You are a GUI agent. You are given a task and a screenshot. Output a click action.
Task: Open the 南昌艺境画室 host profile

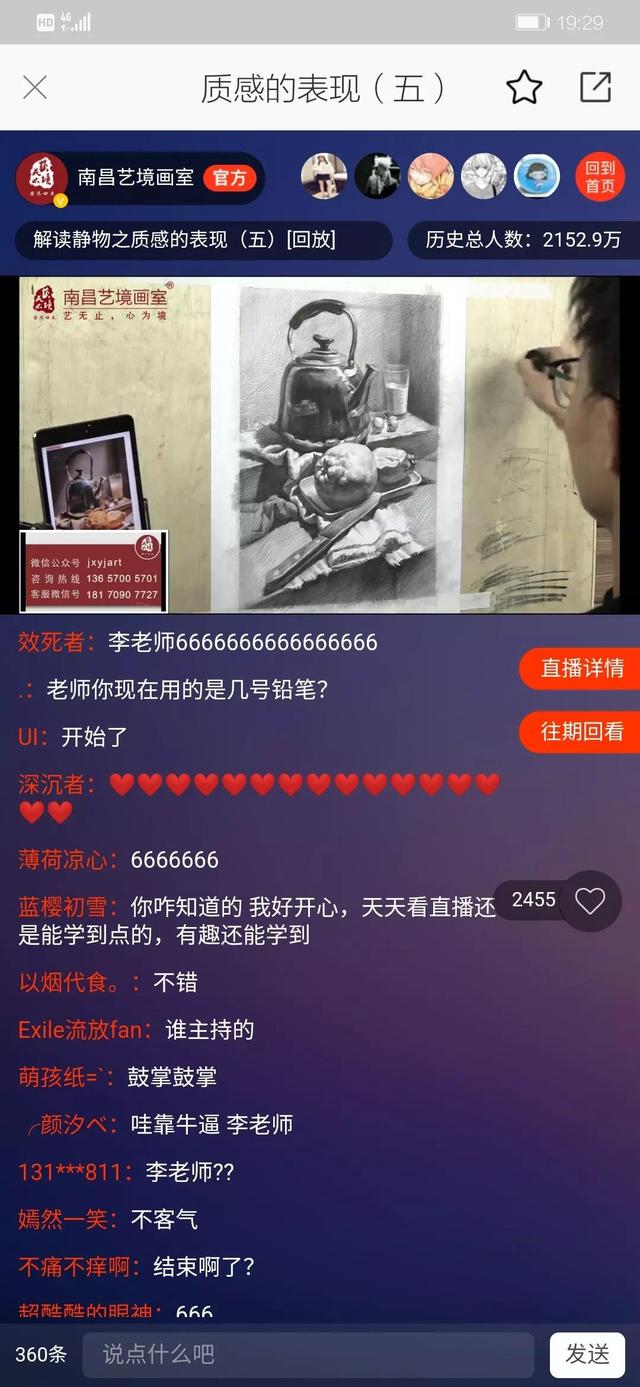coord(135,178)
